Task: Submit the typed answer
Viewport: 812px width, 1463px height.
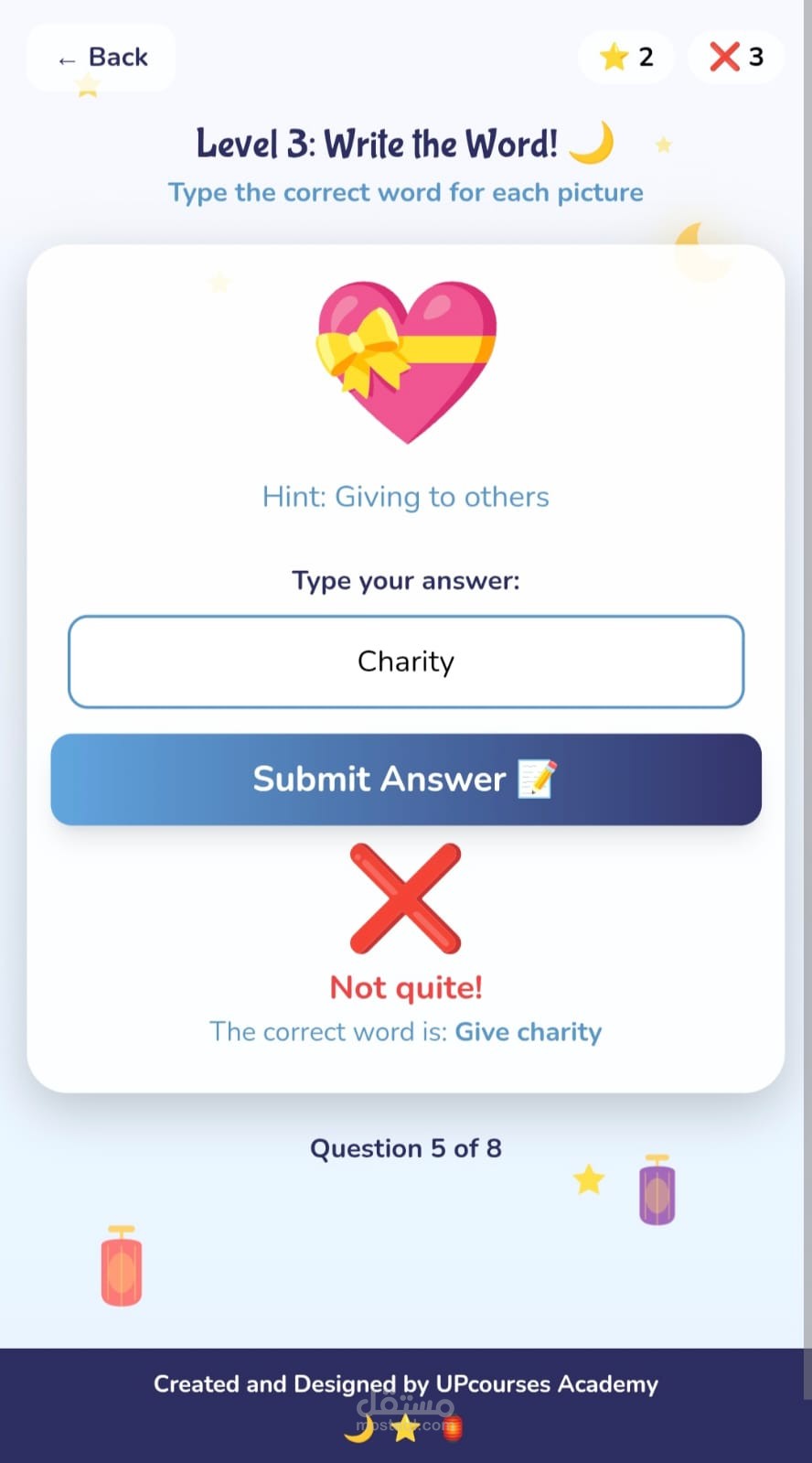Action: (406, 780)
